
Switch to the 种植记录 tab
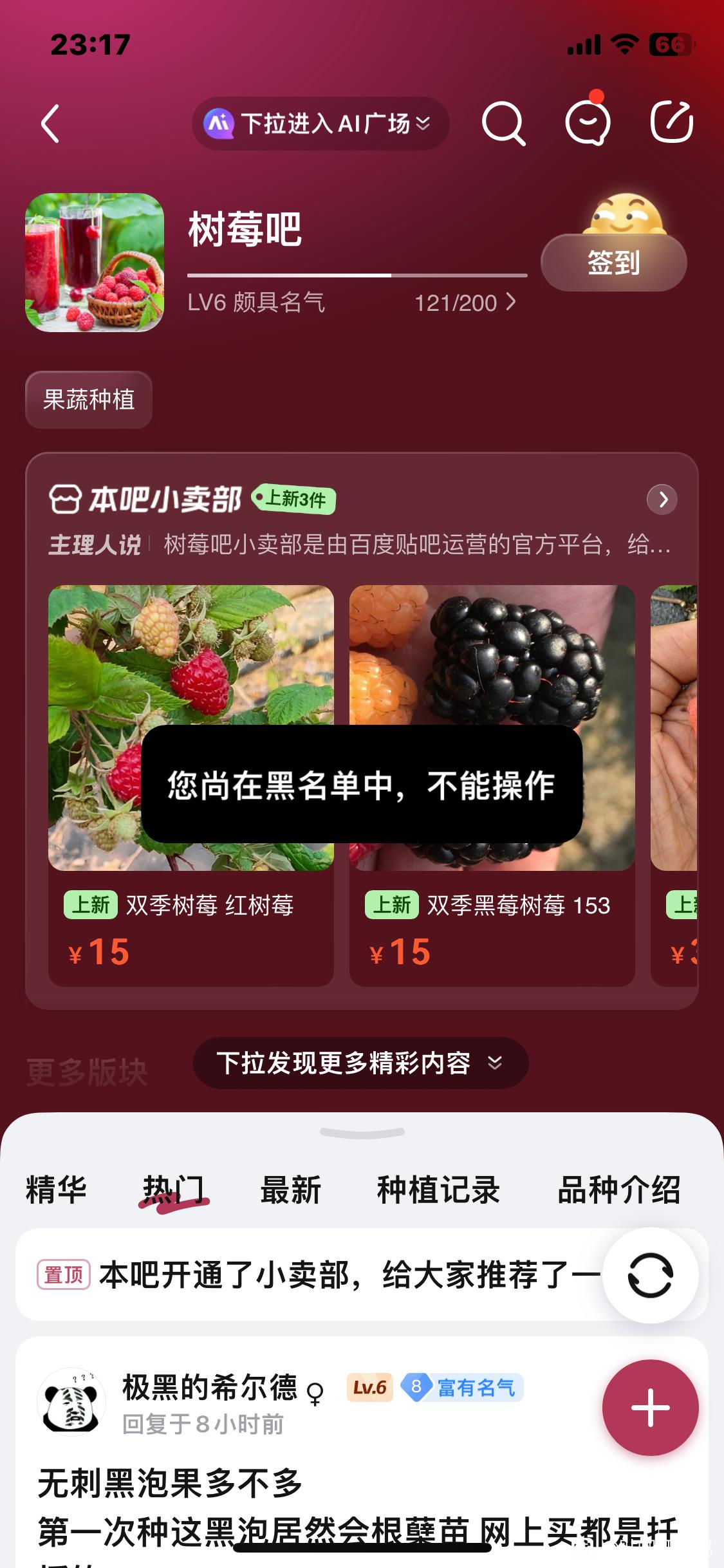(438, 1190)
